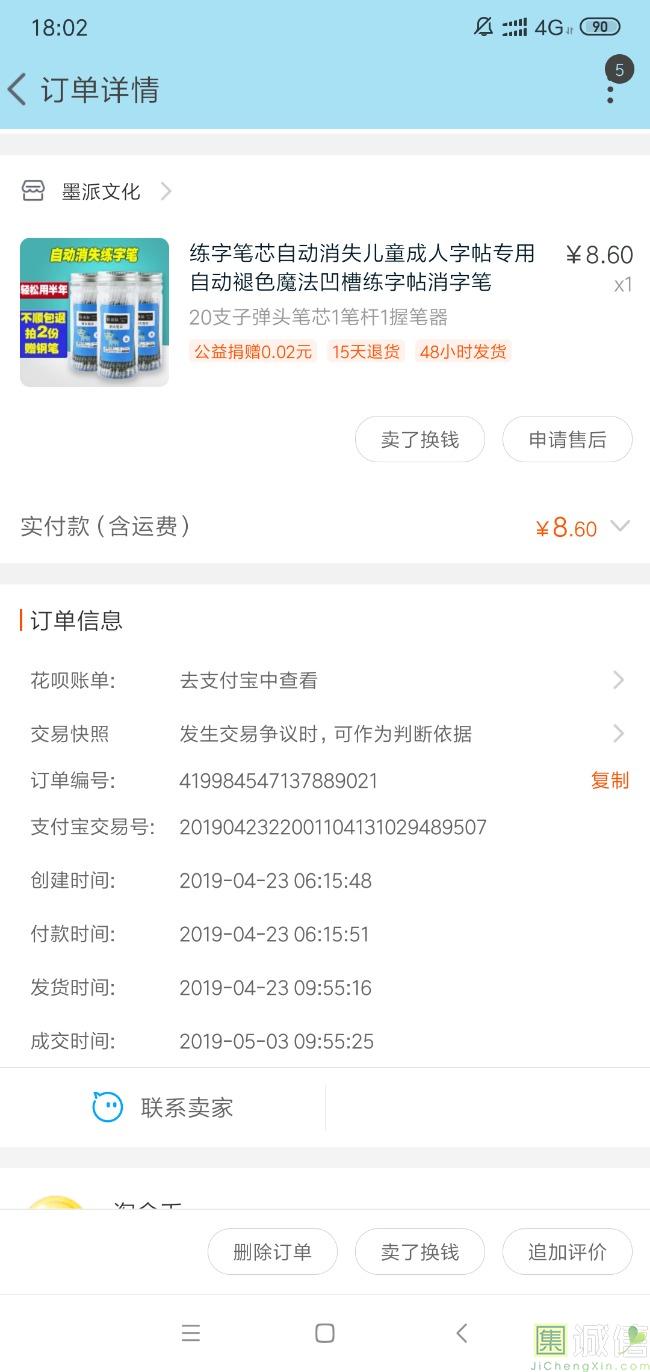Tap 追加评价 to add a review
Image resolution: width=650 pixels, height=1372 pixels.
pyautogui.click(x=567, y=1252)
